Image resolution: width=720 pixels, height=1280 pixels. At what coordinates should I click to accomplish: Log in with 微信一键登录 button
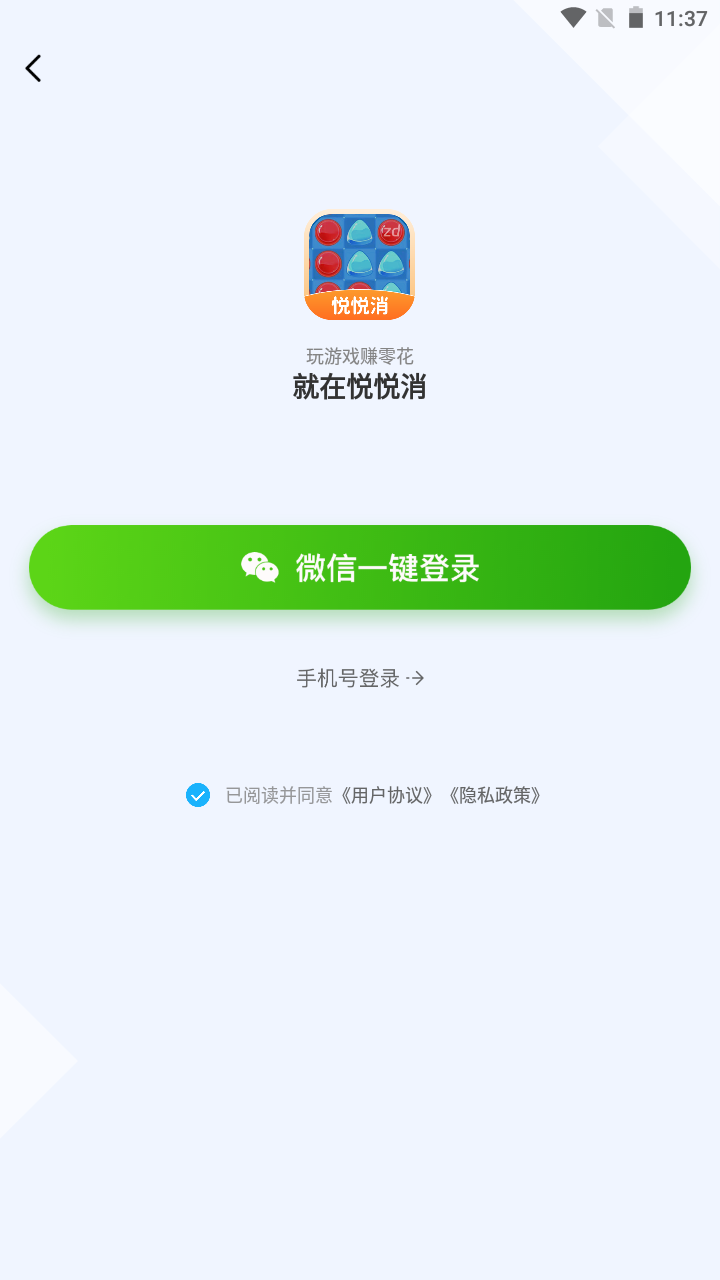coord(360,567)
